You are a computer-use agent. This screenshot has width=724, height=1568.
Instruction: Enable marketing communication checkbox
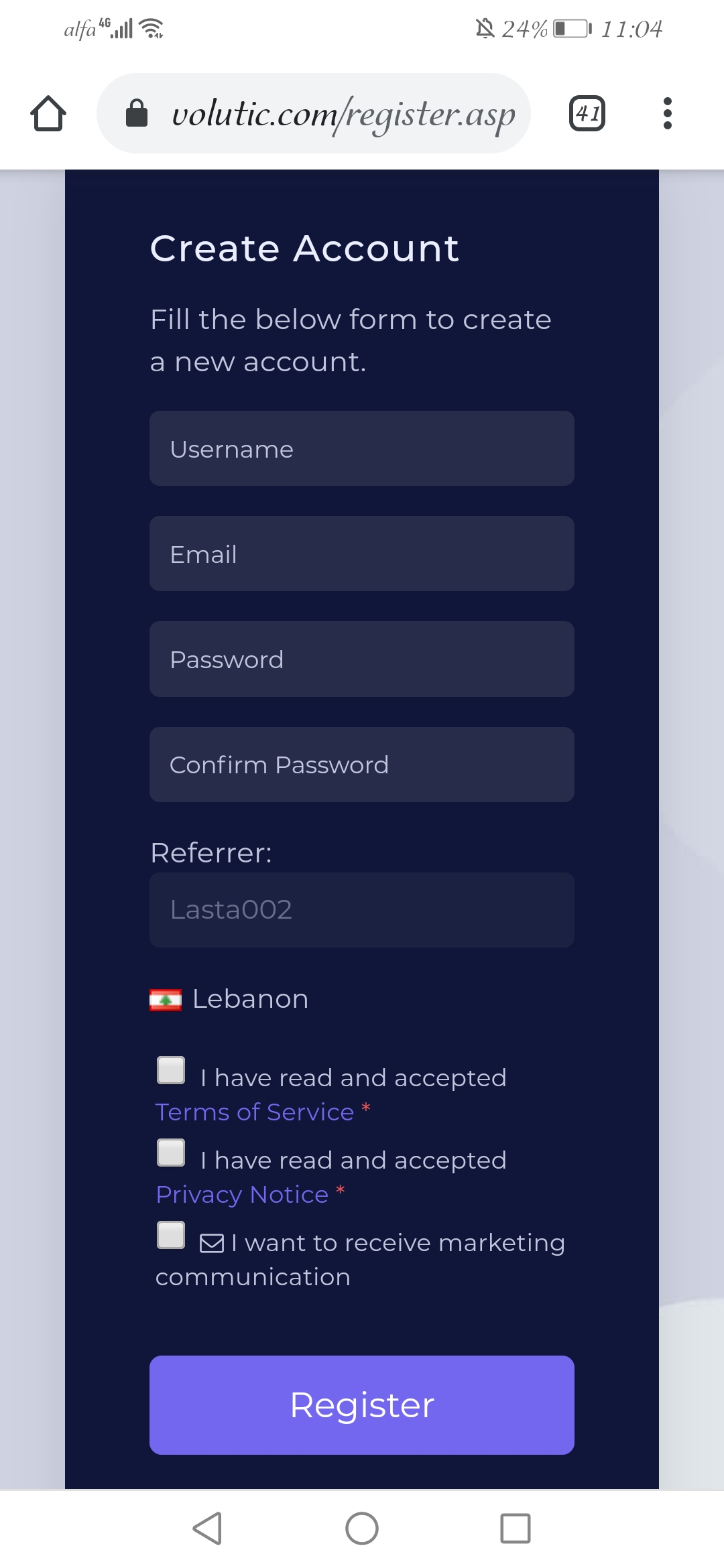pos(171,1235)
